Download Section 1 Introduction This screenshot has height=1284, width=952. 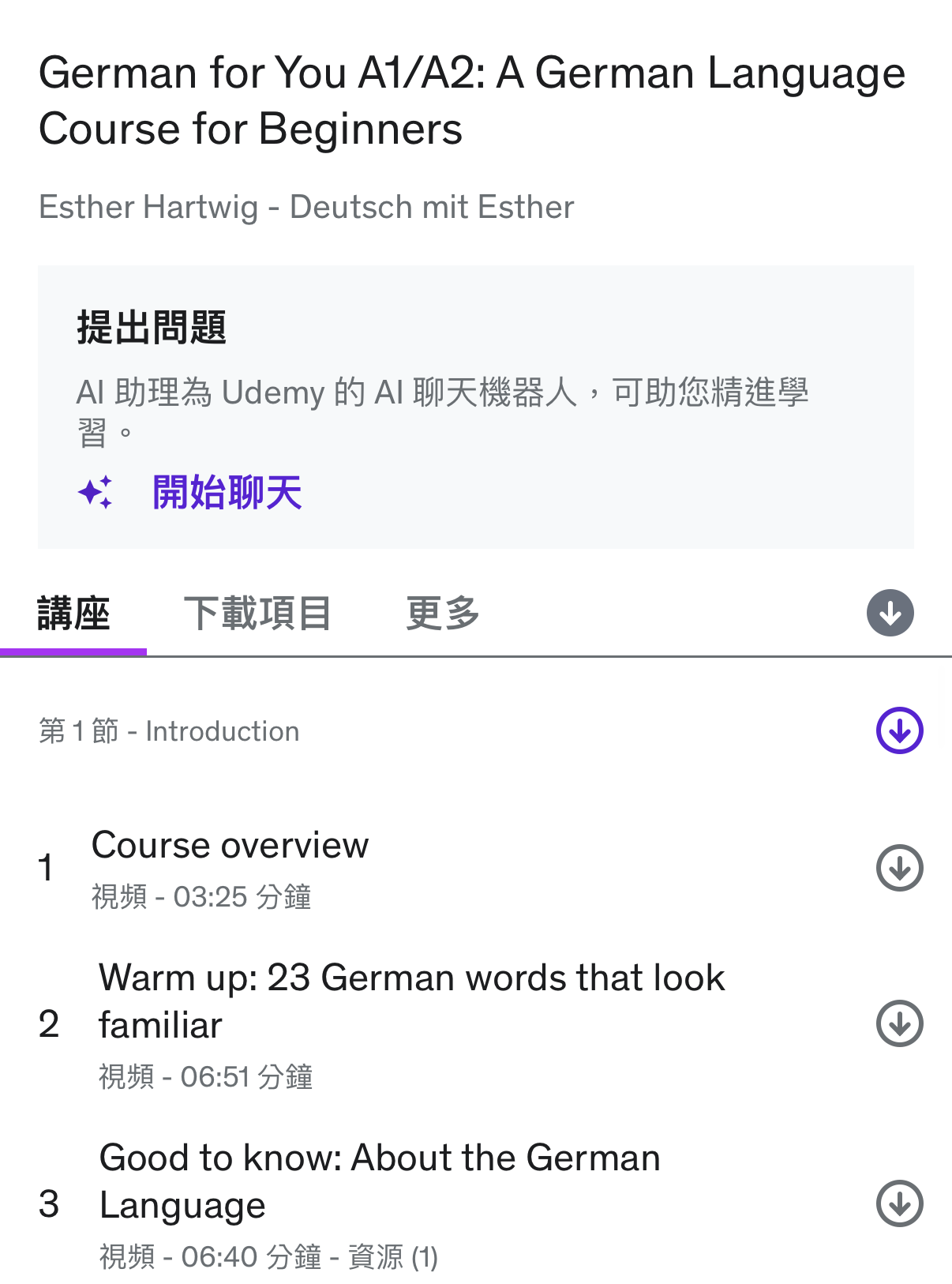pyautogui.click(x=899, y=730)
